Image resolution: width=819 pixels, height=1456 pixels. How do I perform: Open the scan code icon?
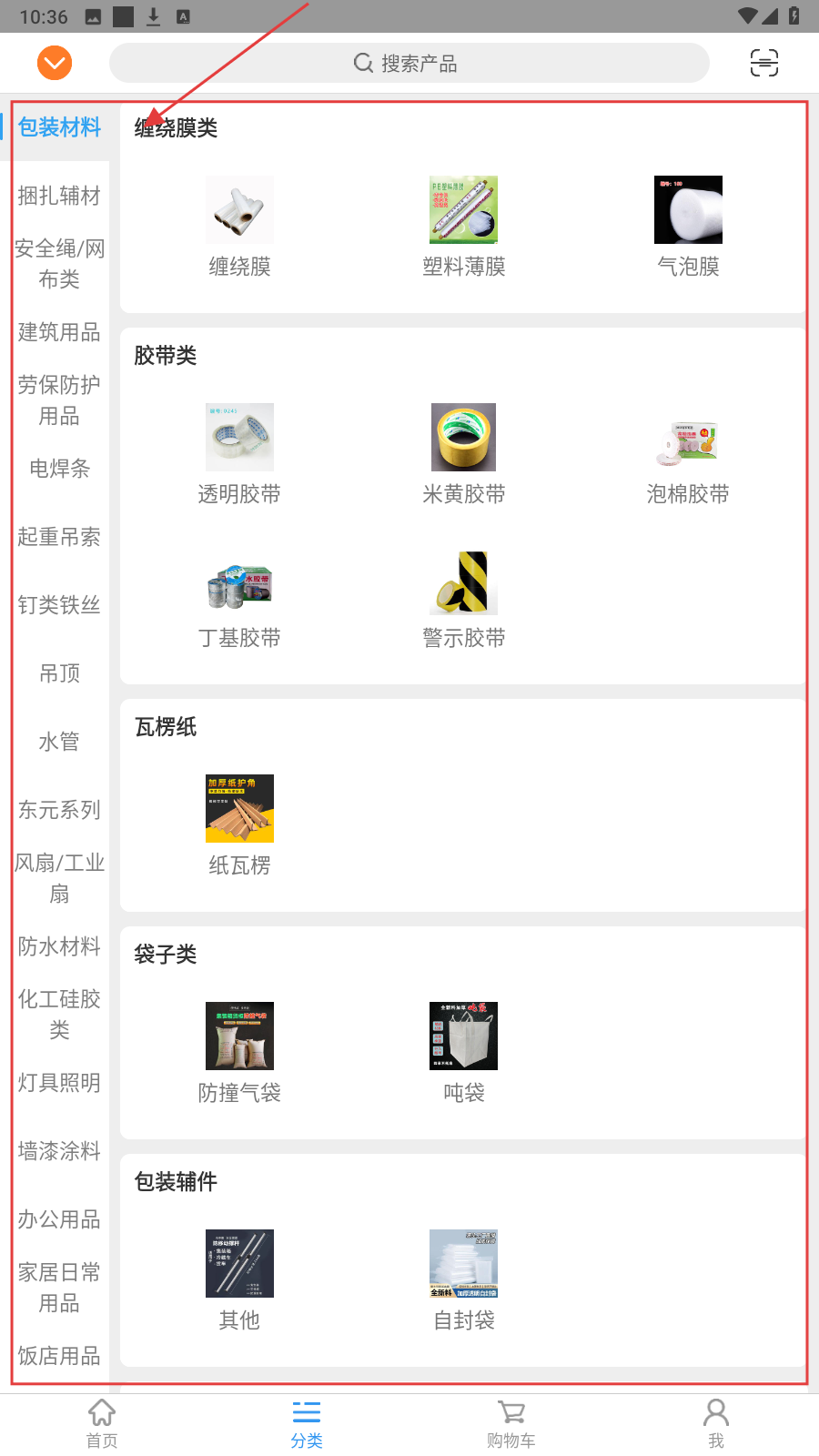point(763,63)
